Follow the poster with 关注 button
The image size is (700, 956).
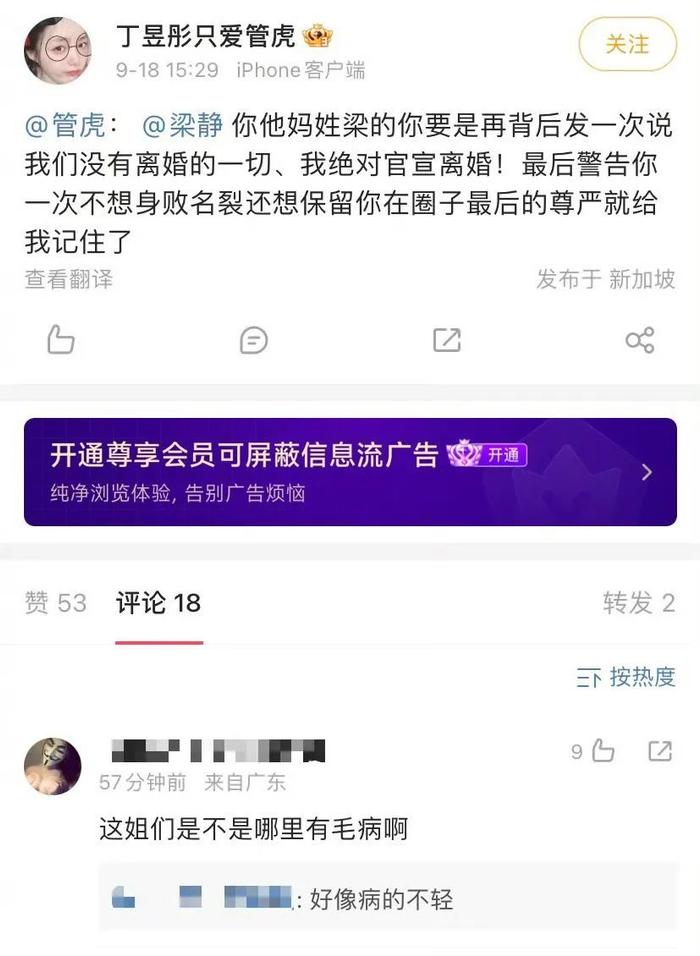pos(627,44)
